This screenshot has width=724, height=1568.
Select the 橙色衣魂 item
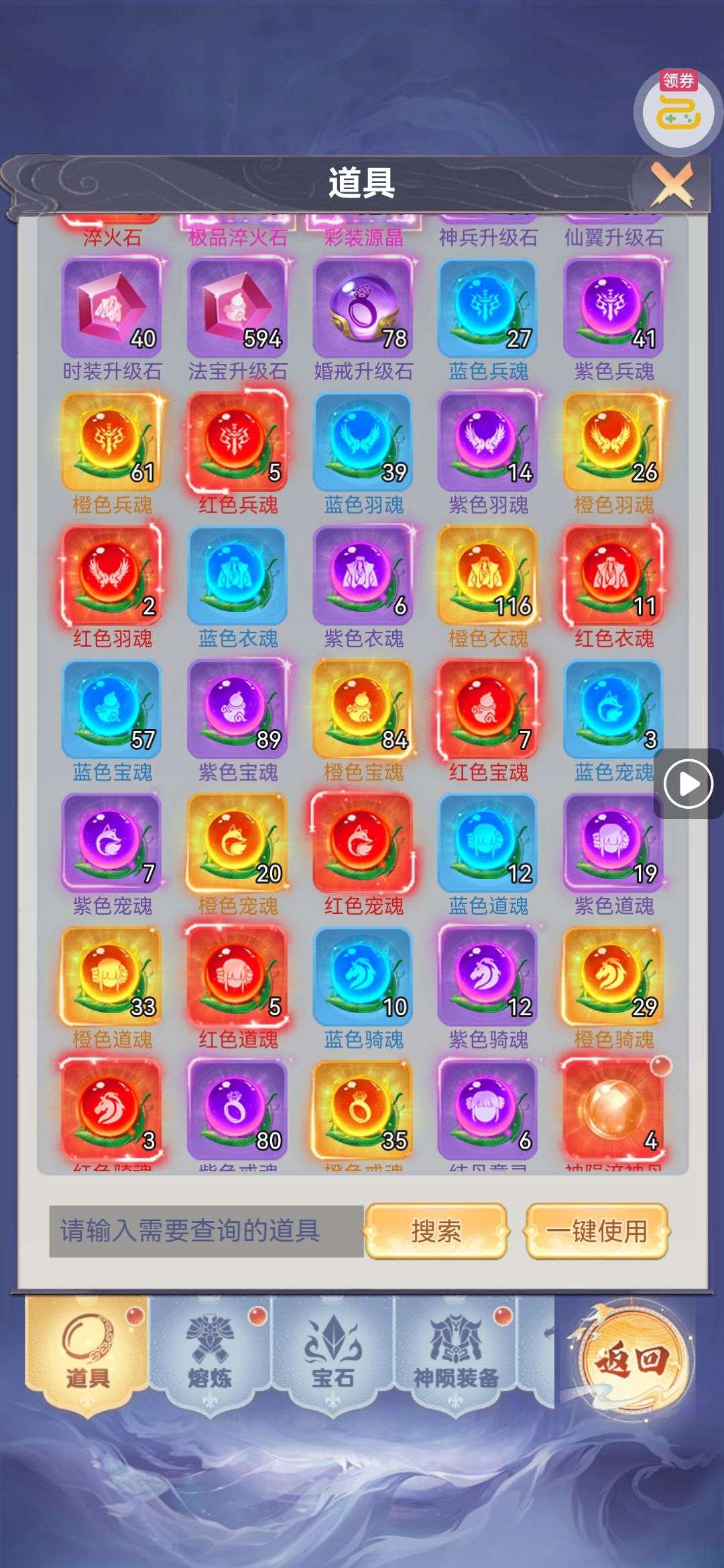point(487,576)
